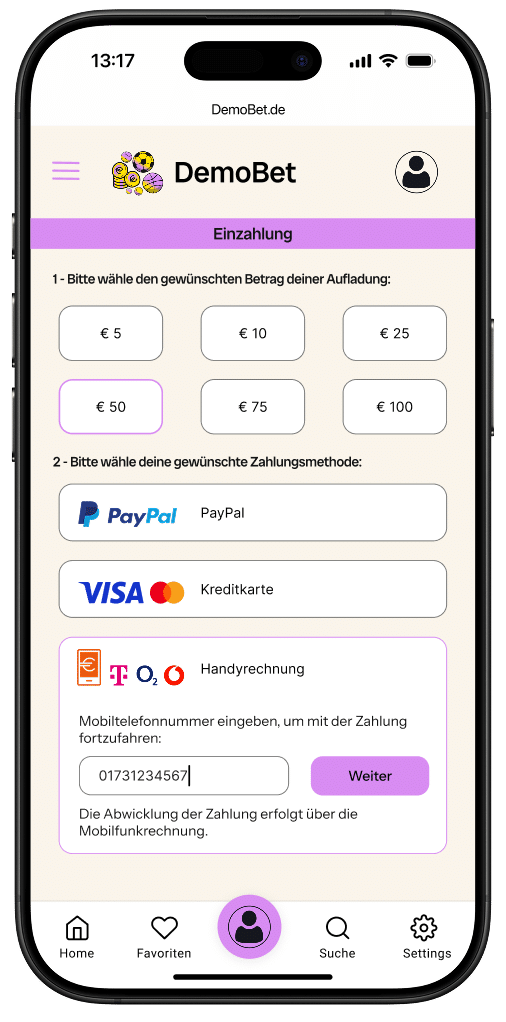This screenshot has width=506, height=1022.
Task: Open the profile avatar in the header
Action: click(x=416, y=172)
